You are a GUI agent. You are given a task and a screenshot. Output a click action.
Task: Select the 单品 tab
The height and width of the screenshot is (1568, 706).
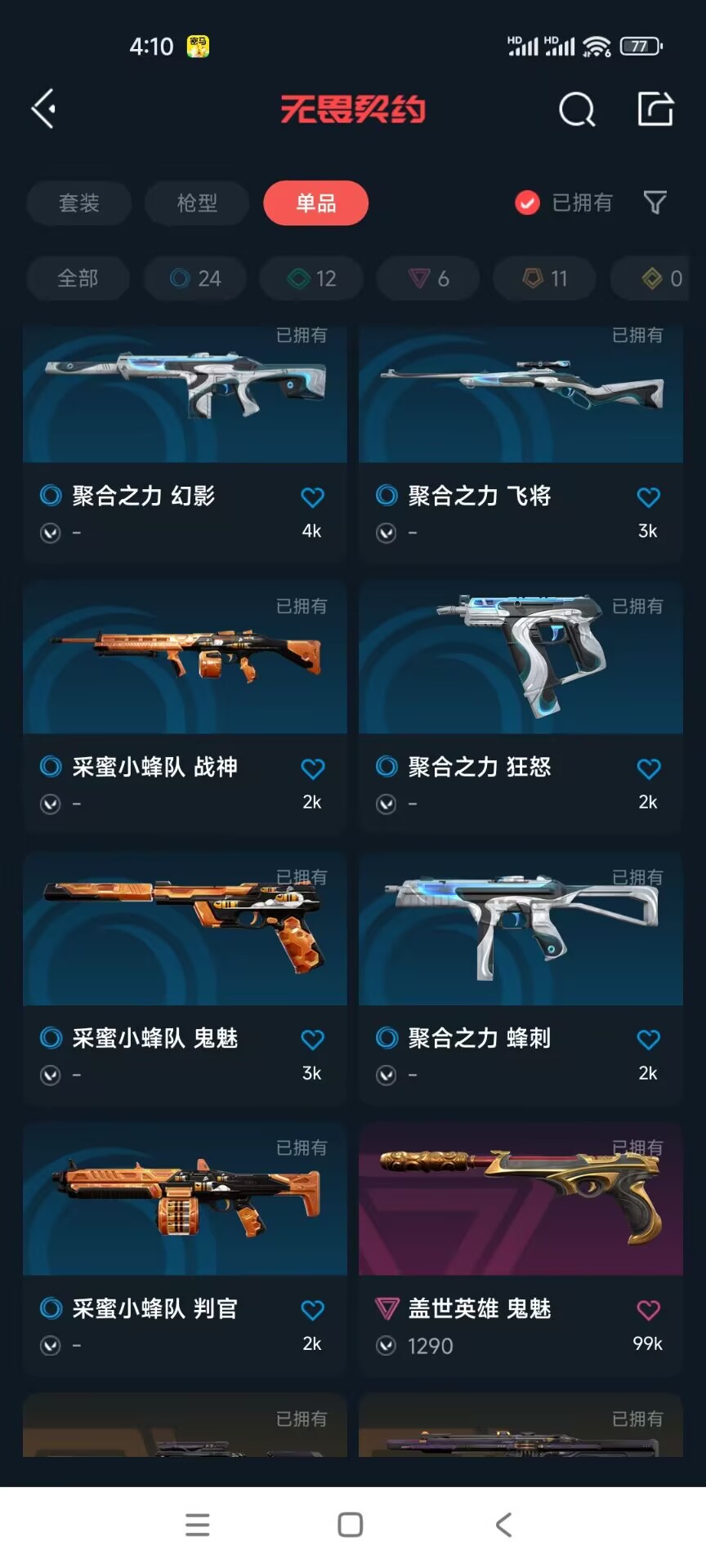tap(315, 203)
